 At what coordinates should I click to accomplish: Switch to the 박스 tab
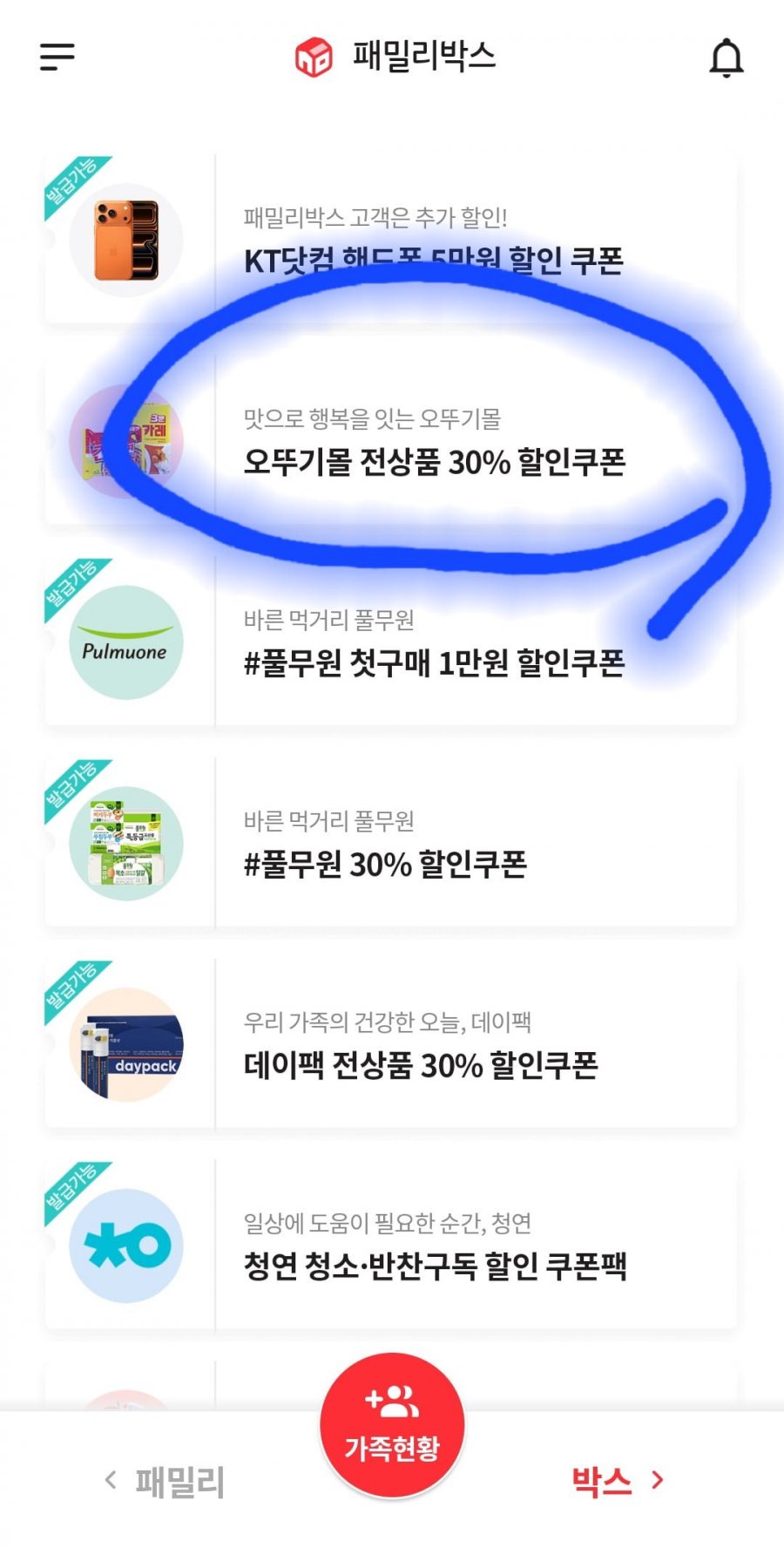coord(617,1479)
